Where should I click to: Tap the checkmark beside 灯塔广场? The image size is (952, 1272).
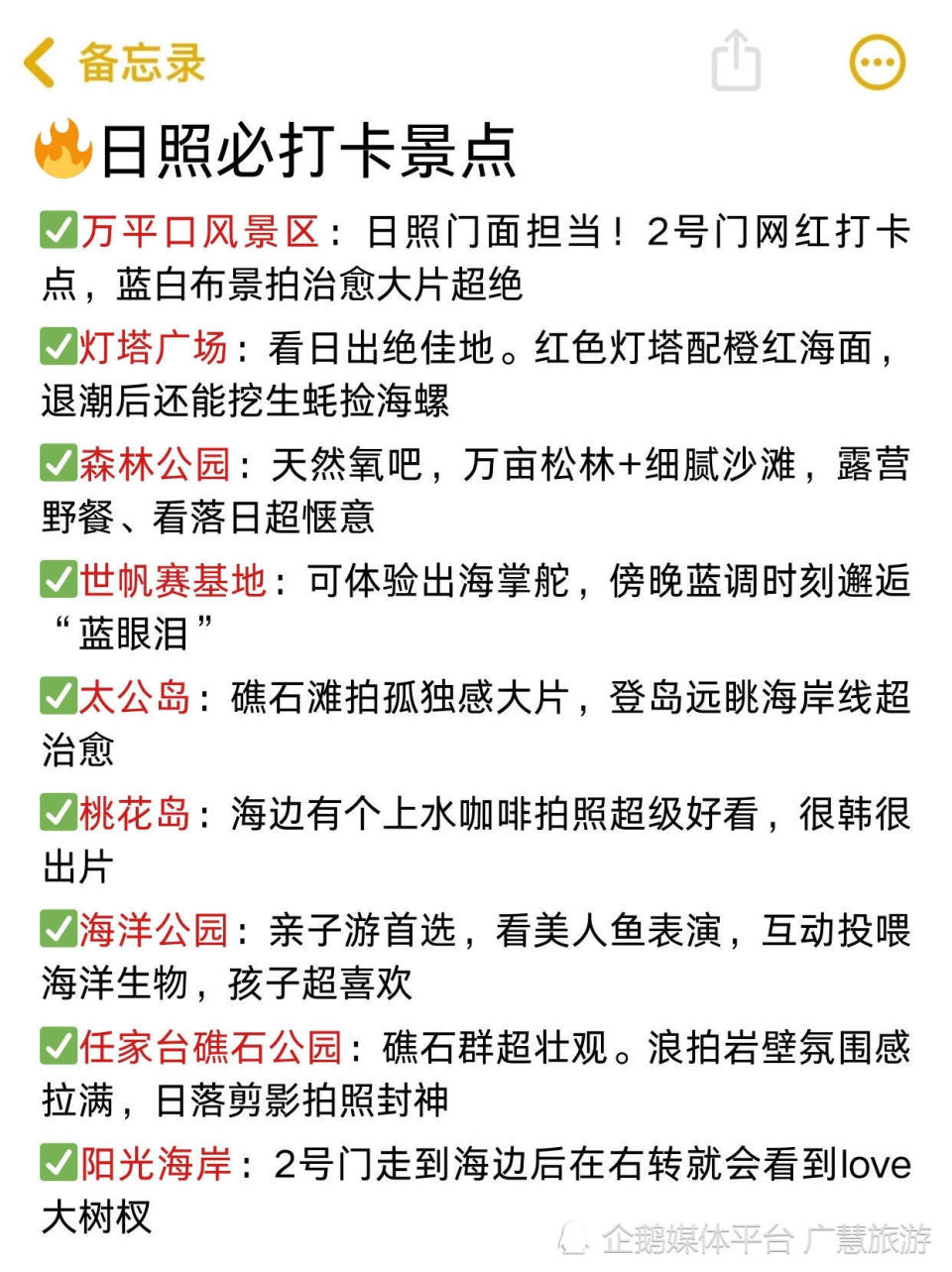tap(57, 346)
